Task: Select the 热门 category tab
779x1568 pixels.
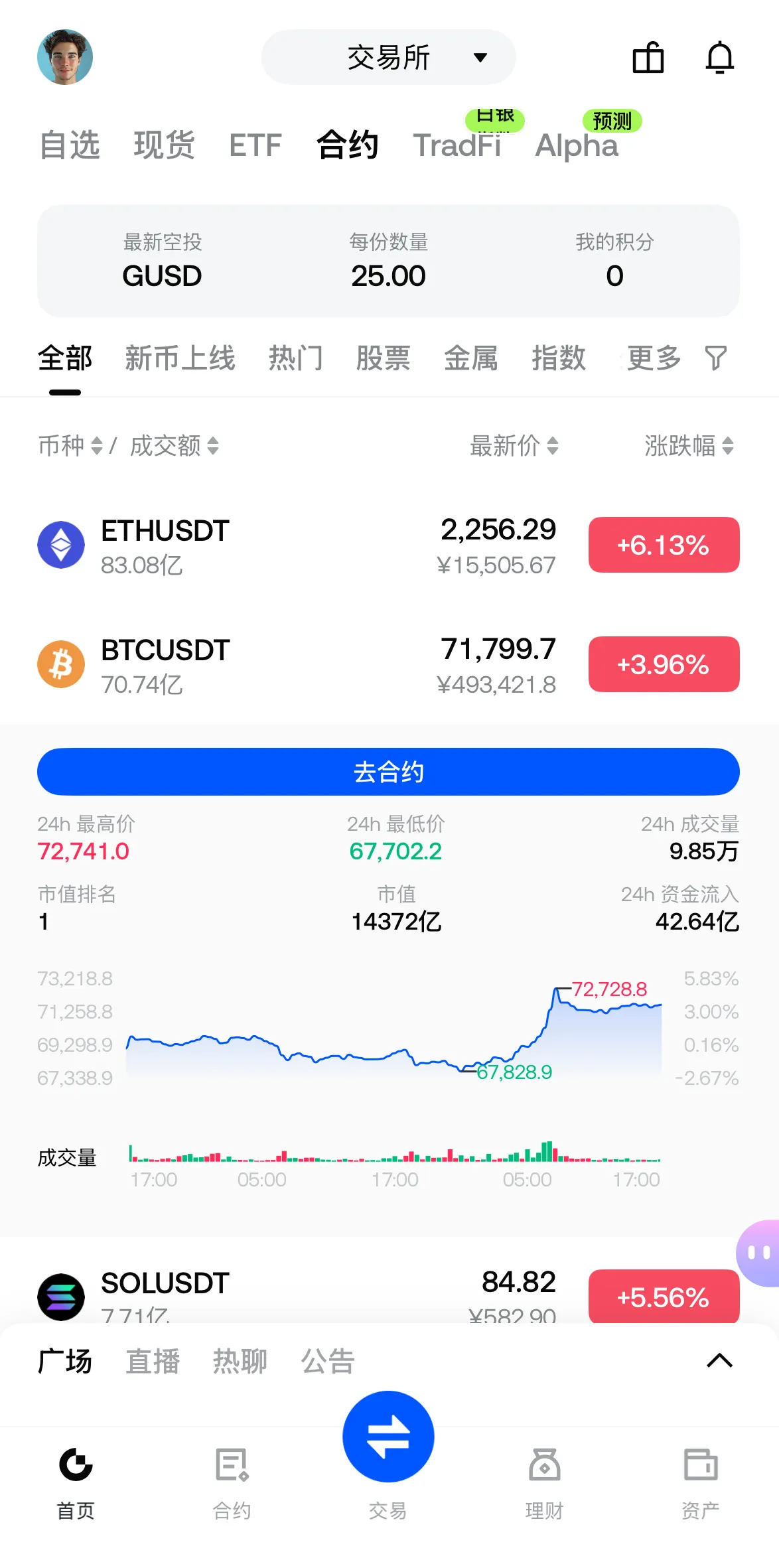Action: 295,358
